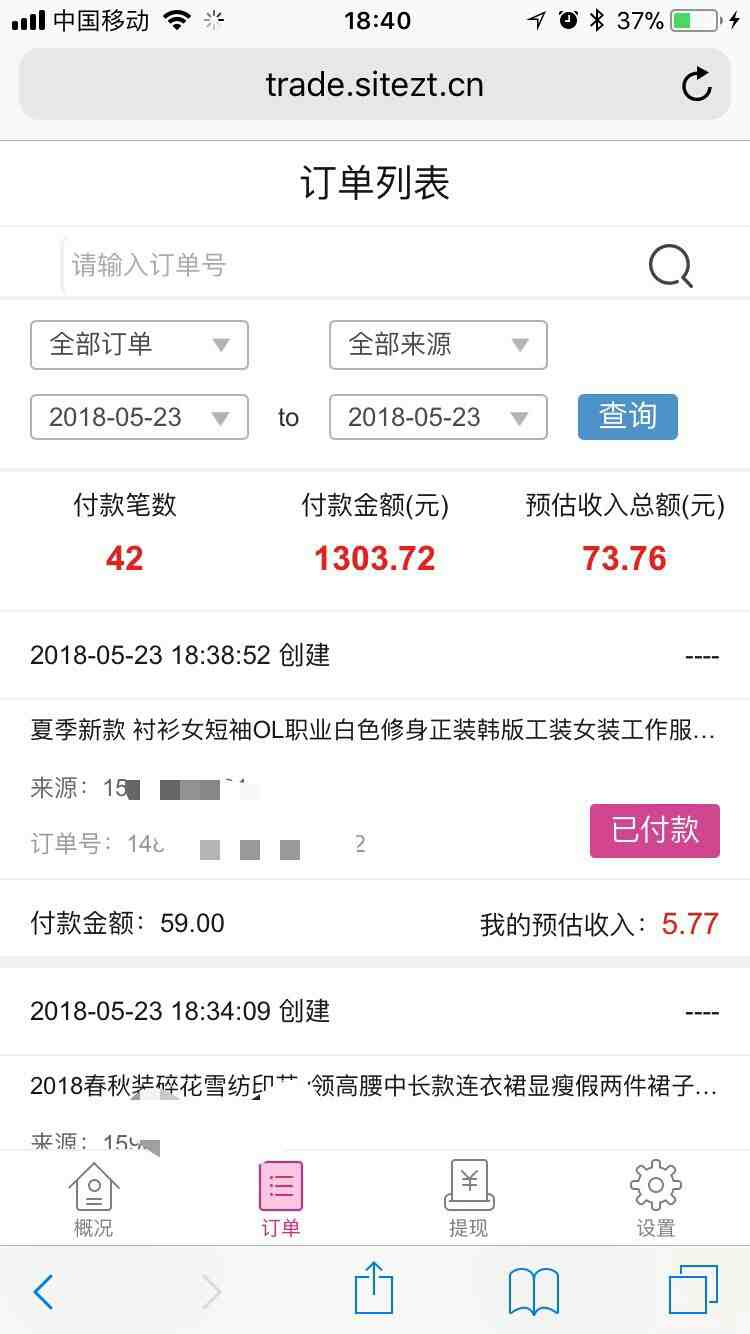Switch to the 概况 tab
This screenshot has height=1334, width=750.
[94, 1199]
